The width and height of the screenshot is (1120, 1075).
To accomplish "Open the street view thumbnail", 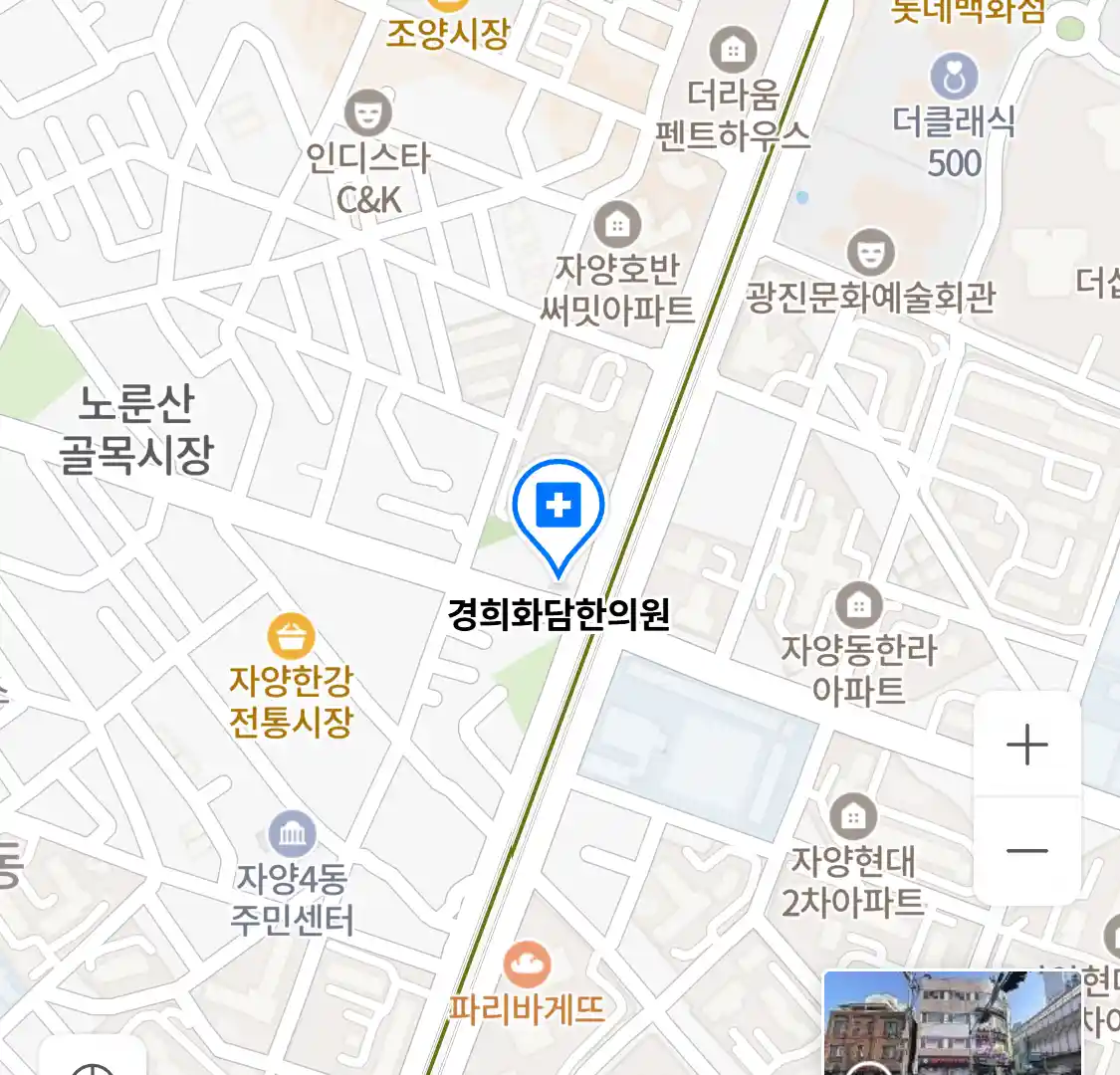I will (952, 1023).
